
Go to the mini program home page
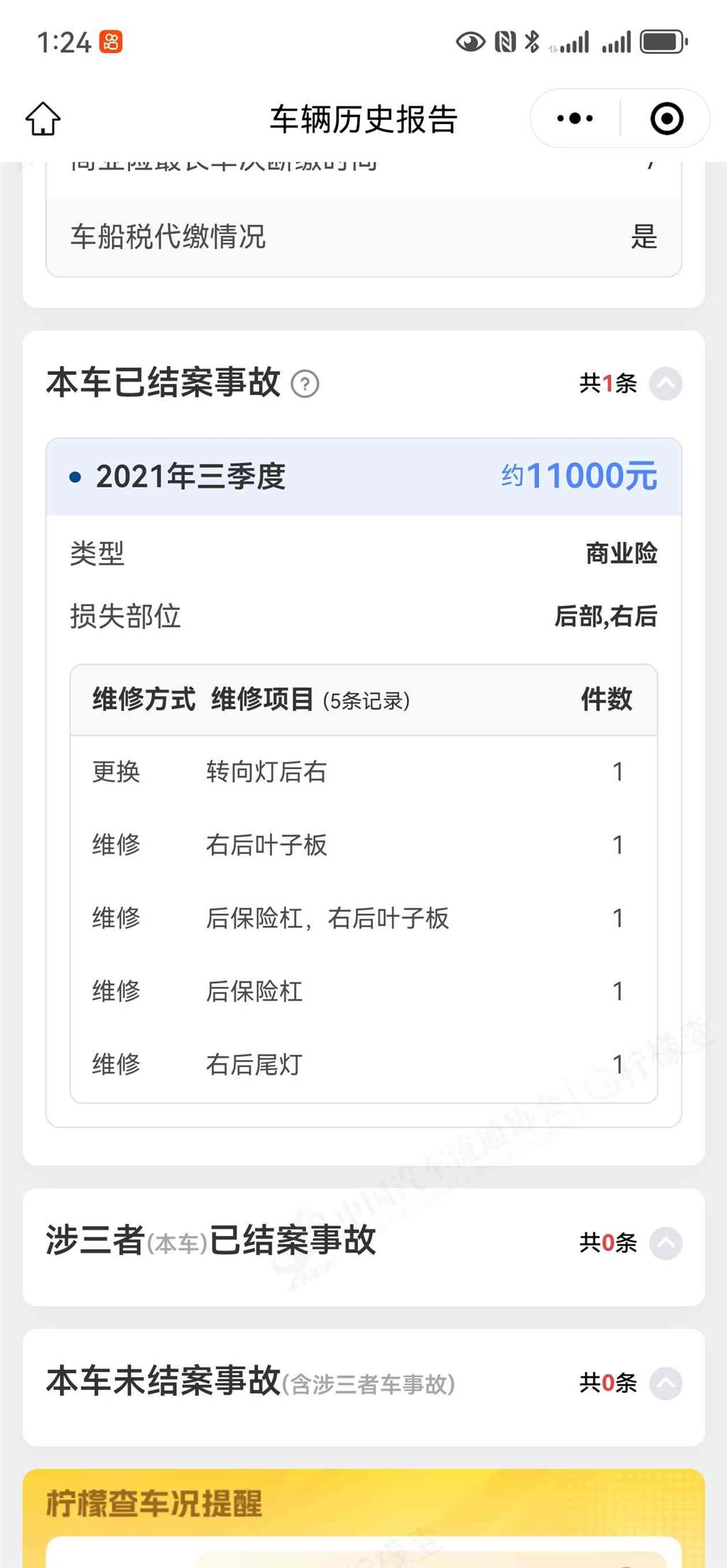[43, 118]
